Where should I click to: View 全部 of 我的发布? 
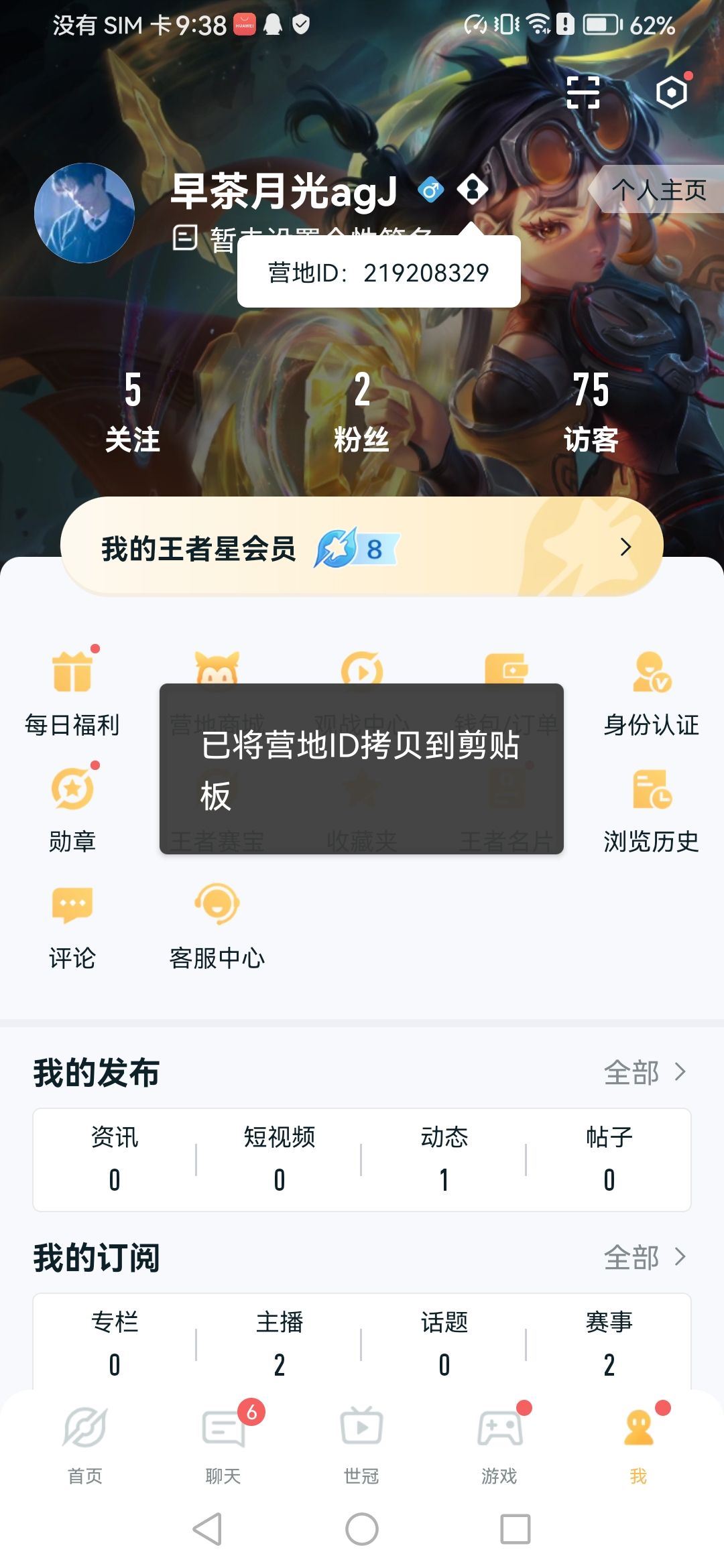[x=644, y=1072]
